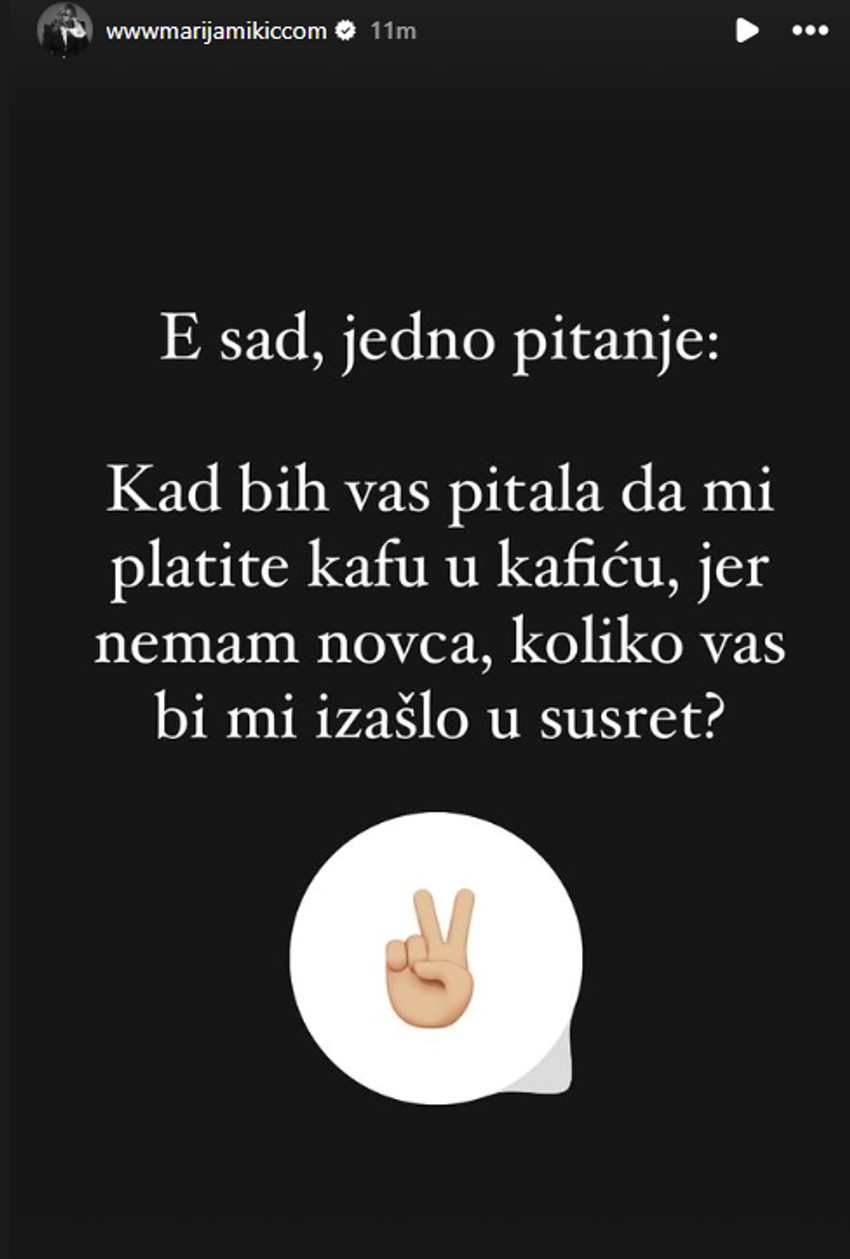Image resolution: width=850 pixels, height=1259 pixels.
Task: Open wwwmarijamikiccom profile from username
Action: [x=216, y=31]
